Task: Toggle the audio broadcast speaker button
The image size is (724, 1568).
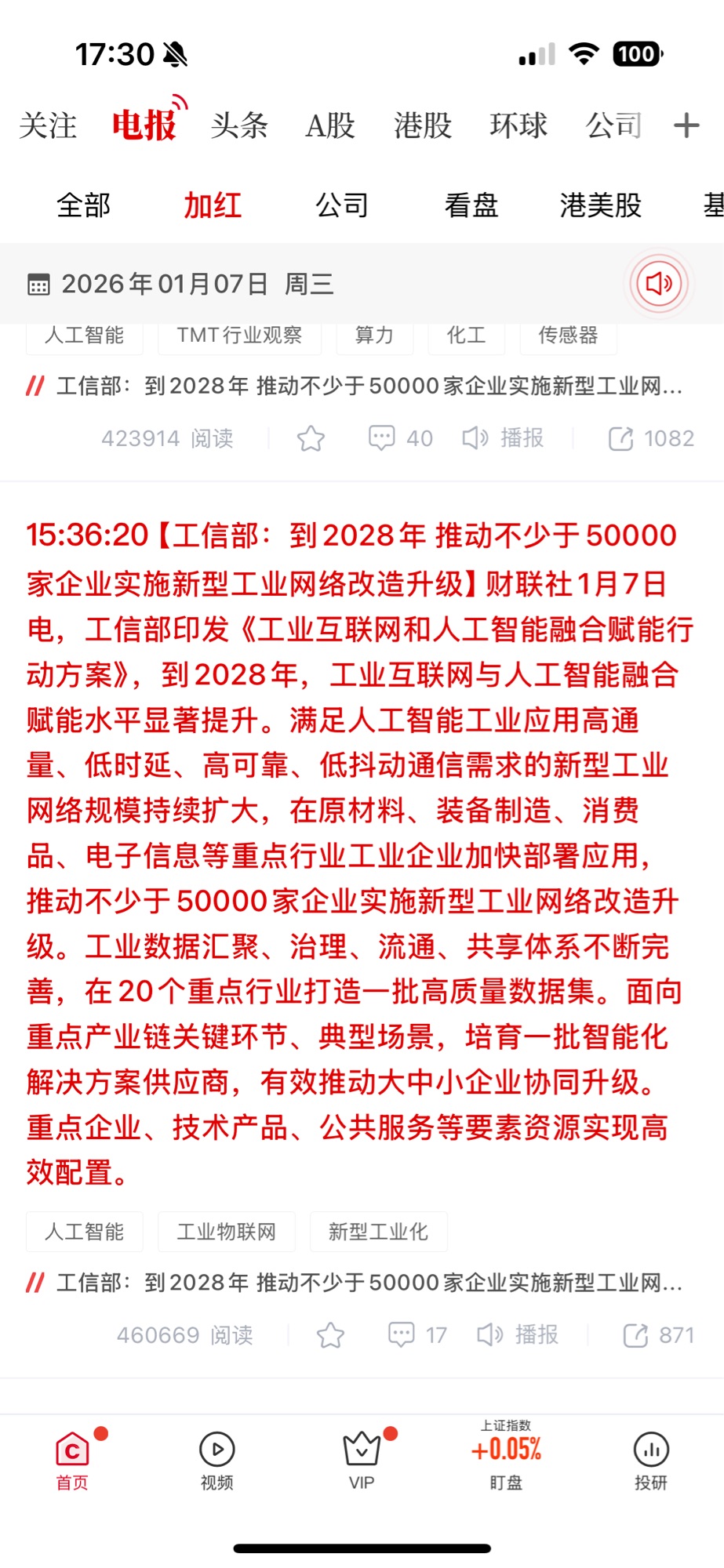Action: tap(659, 283)
